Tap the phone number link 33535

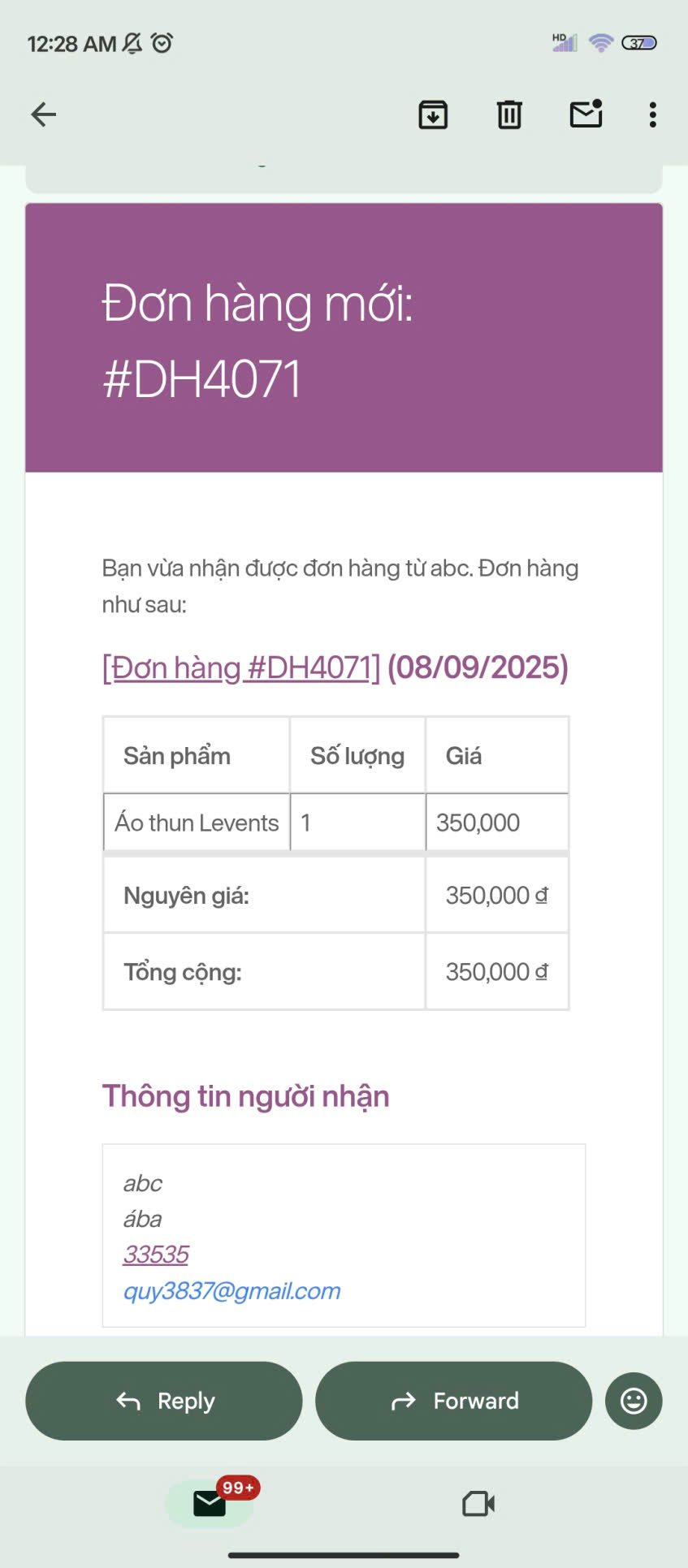(156, 1255)
